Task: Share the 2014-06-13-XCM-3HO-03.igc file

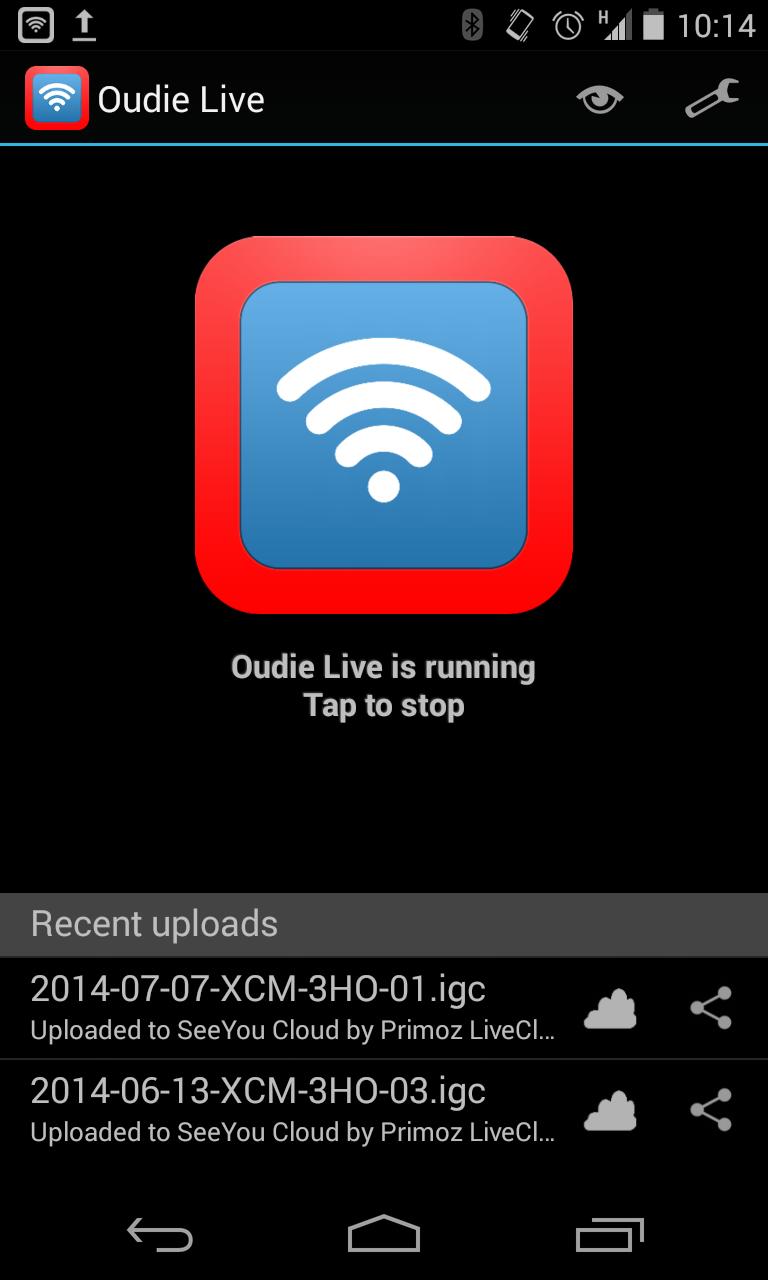Action: coord(711,1110)
